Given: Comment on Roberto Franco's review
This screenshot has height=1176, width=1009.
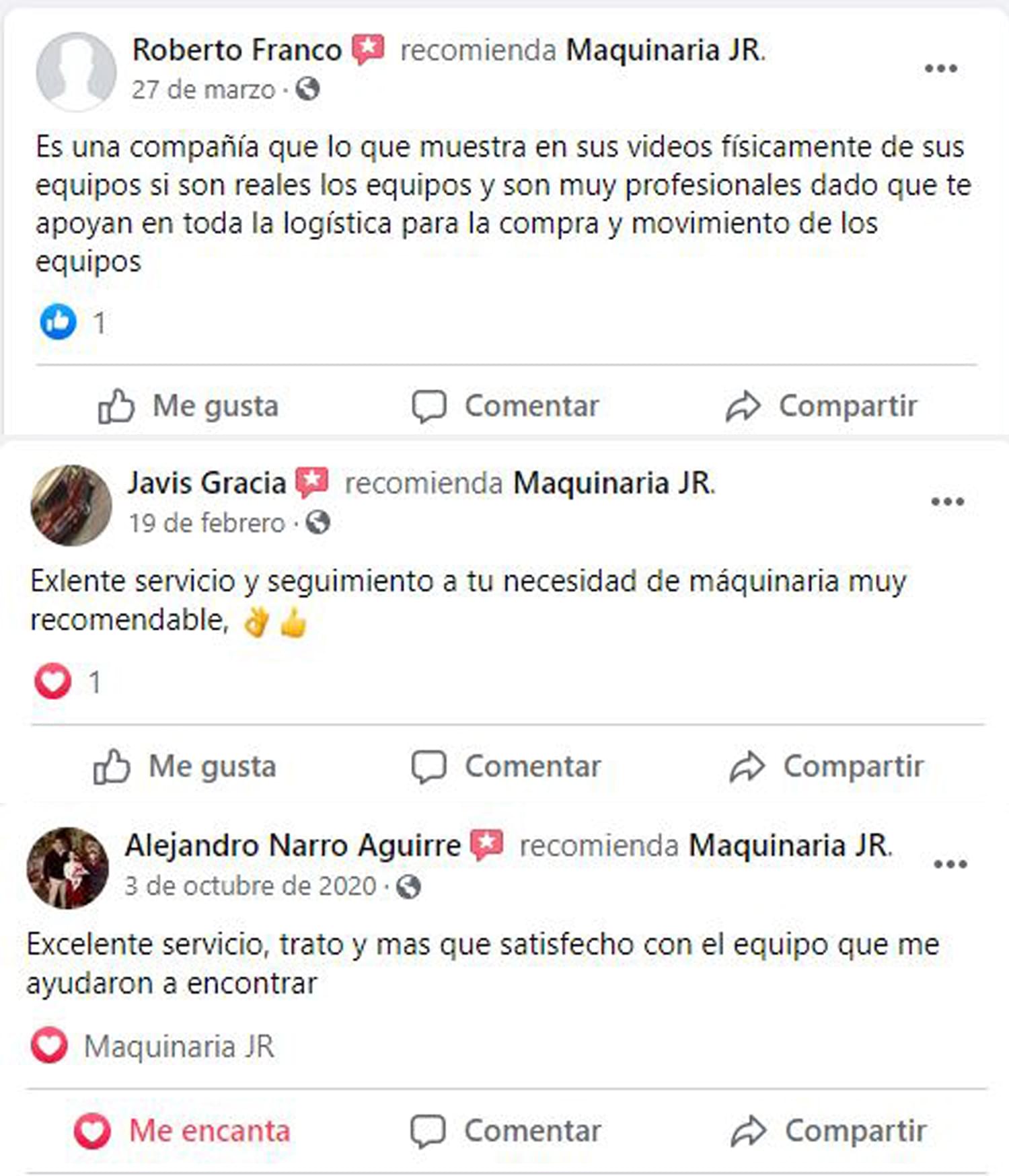Looking at the screenshot, I should point(505,406).
